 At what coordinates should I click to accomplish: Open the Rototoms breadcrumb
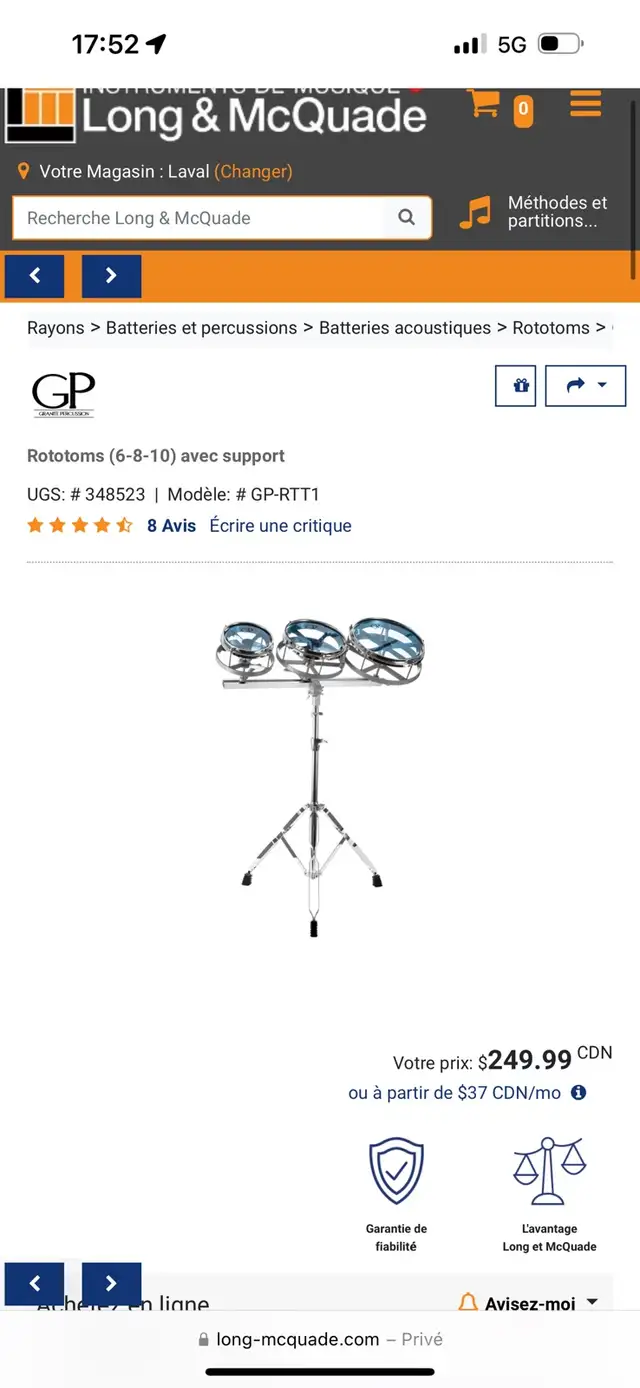pyautogui.click(x=551, y=328)
